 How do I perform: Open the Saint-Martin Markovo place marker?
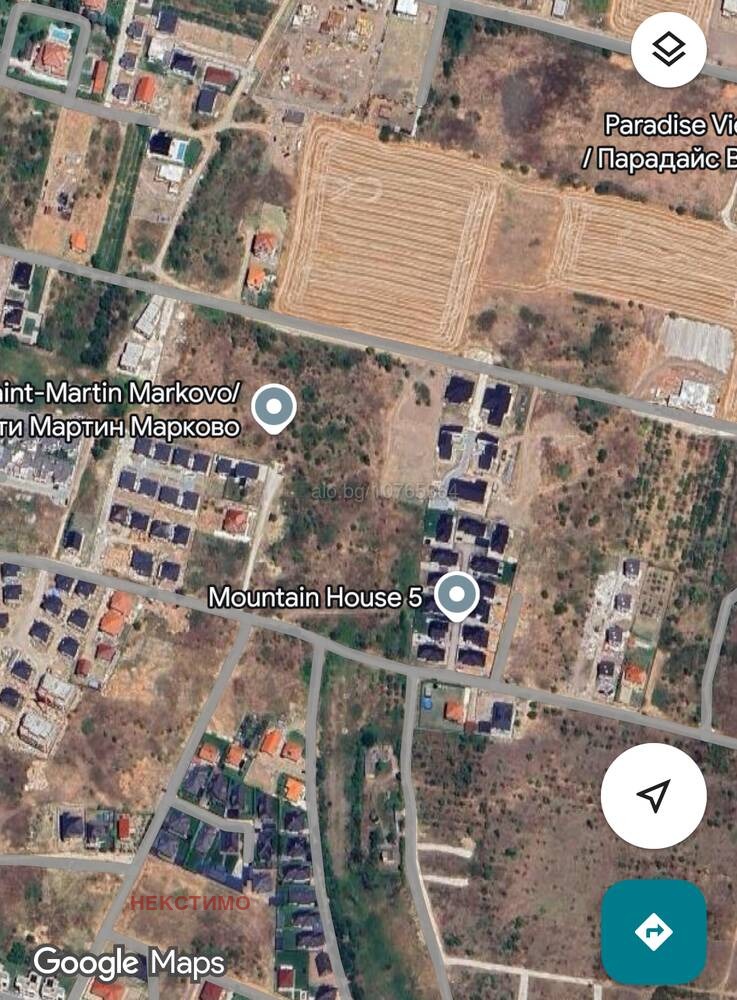point(273,407)
